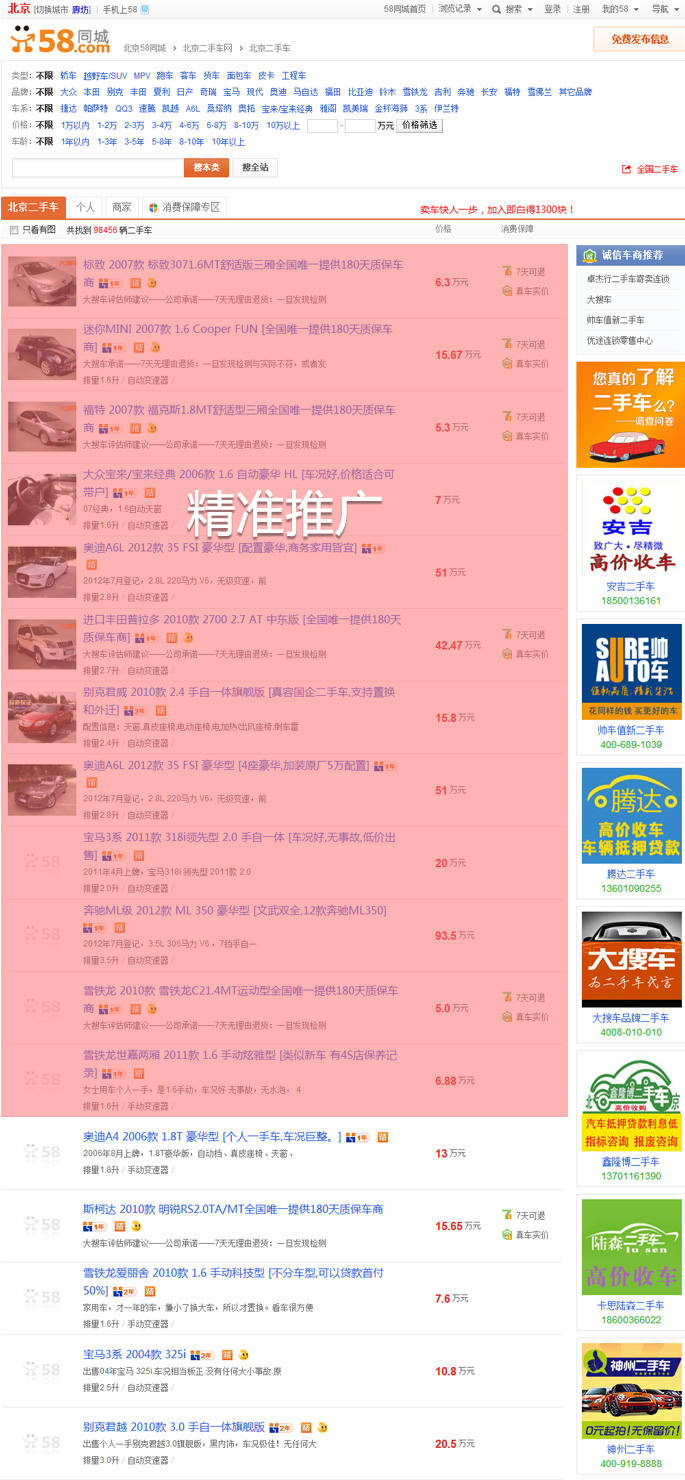Screen dimensions: 685x1480
Task: Check the 只看有图 checkbox
Action: pyautogui.click(x=14, y=230)
